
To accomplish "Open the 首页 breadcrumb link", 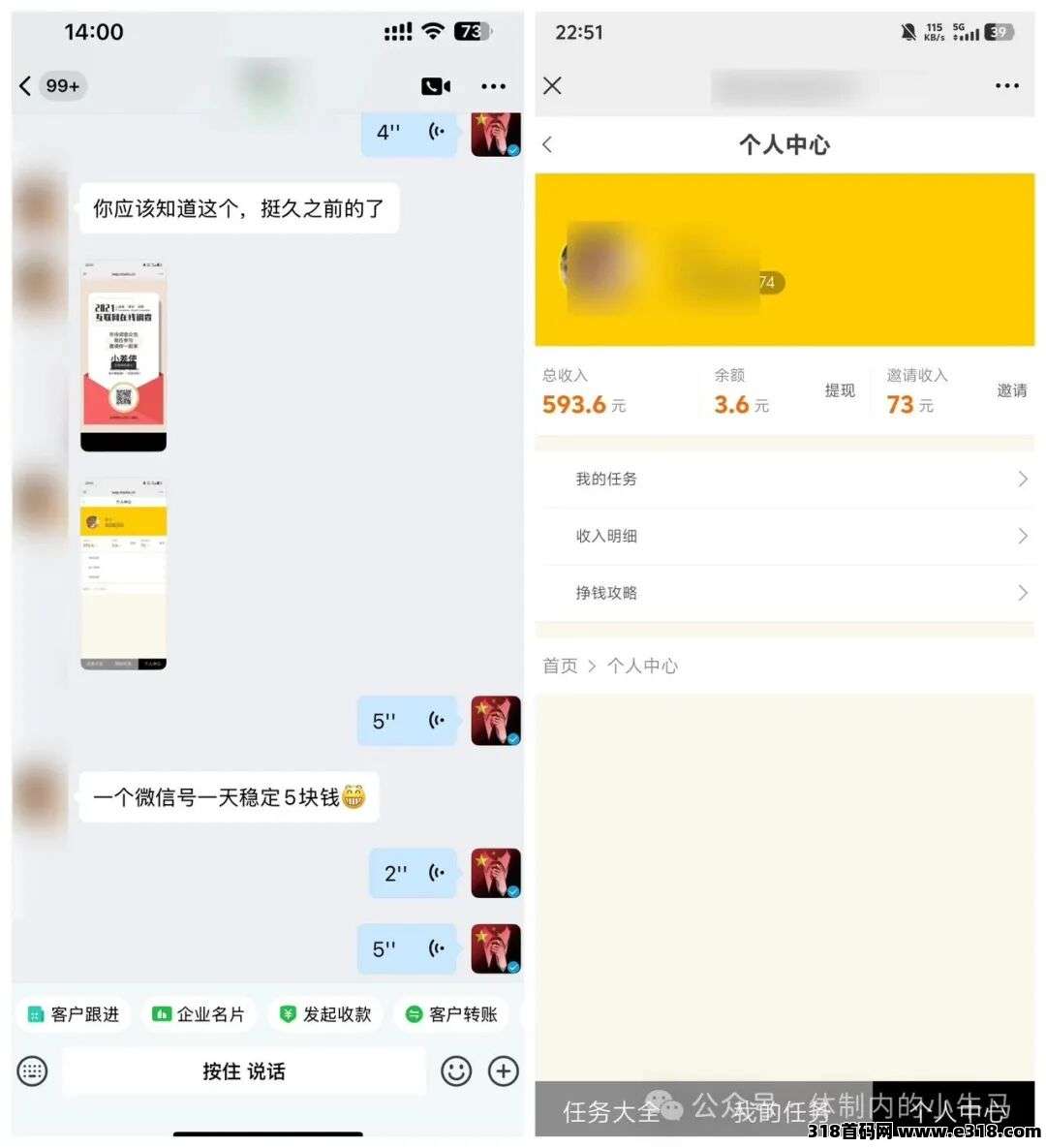I will (x=560, y=666).
